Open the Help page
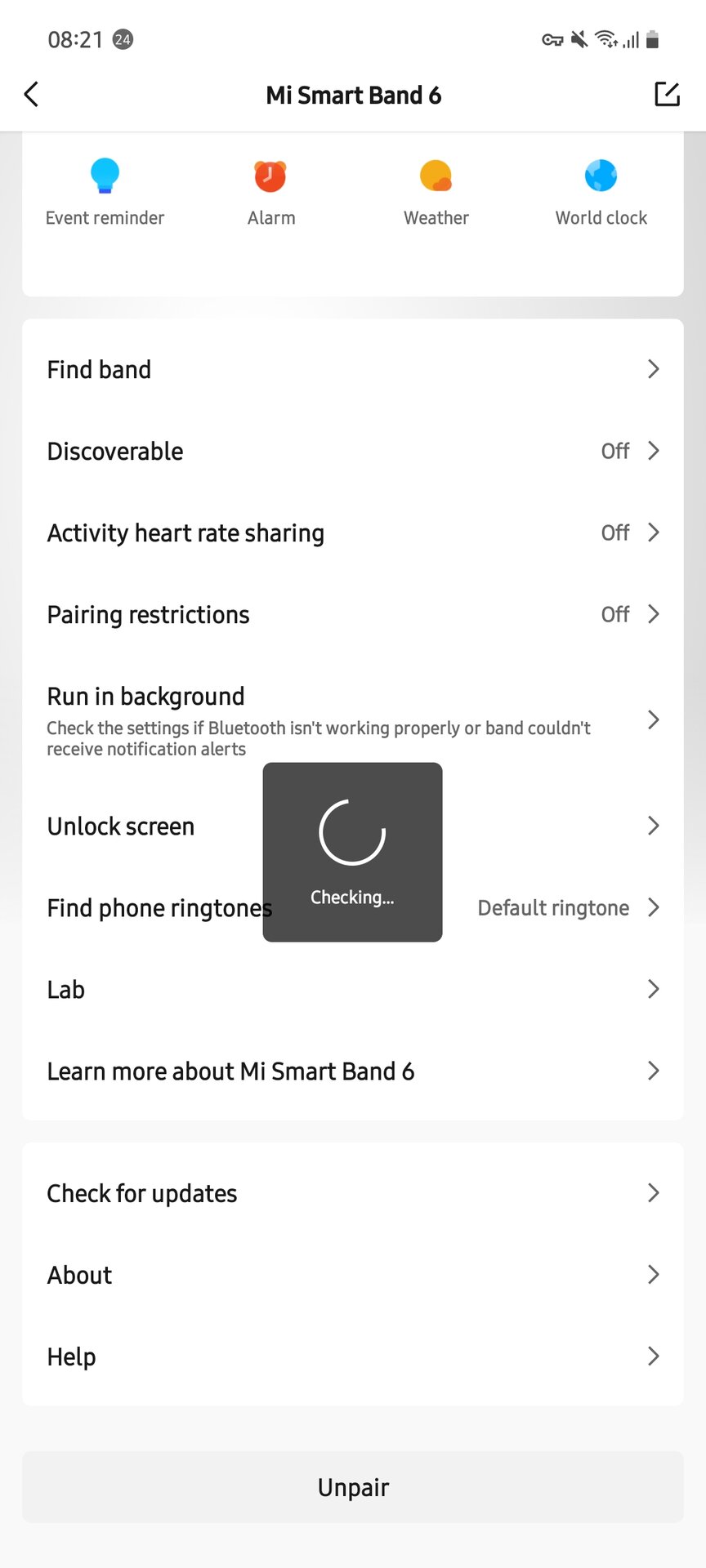The width and height of the screenshot is (706, 1568). tap(353, 1356)
